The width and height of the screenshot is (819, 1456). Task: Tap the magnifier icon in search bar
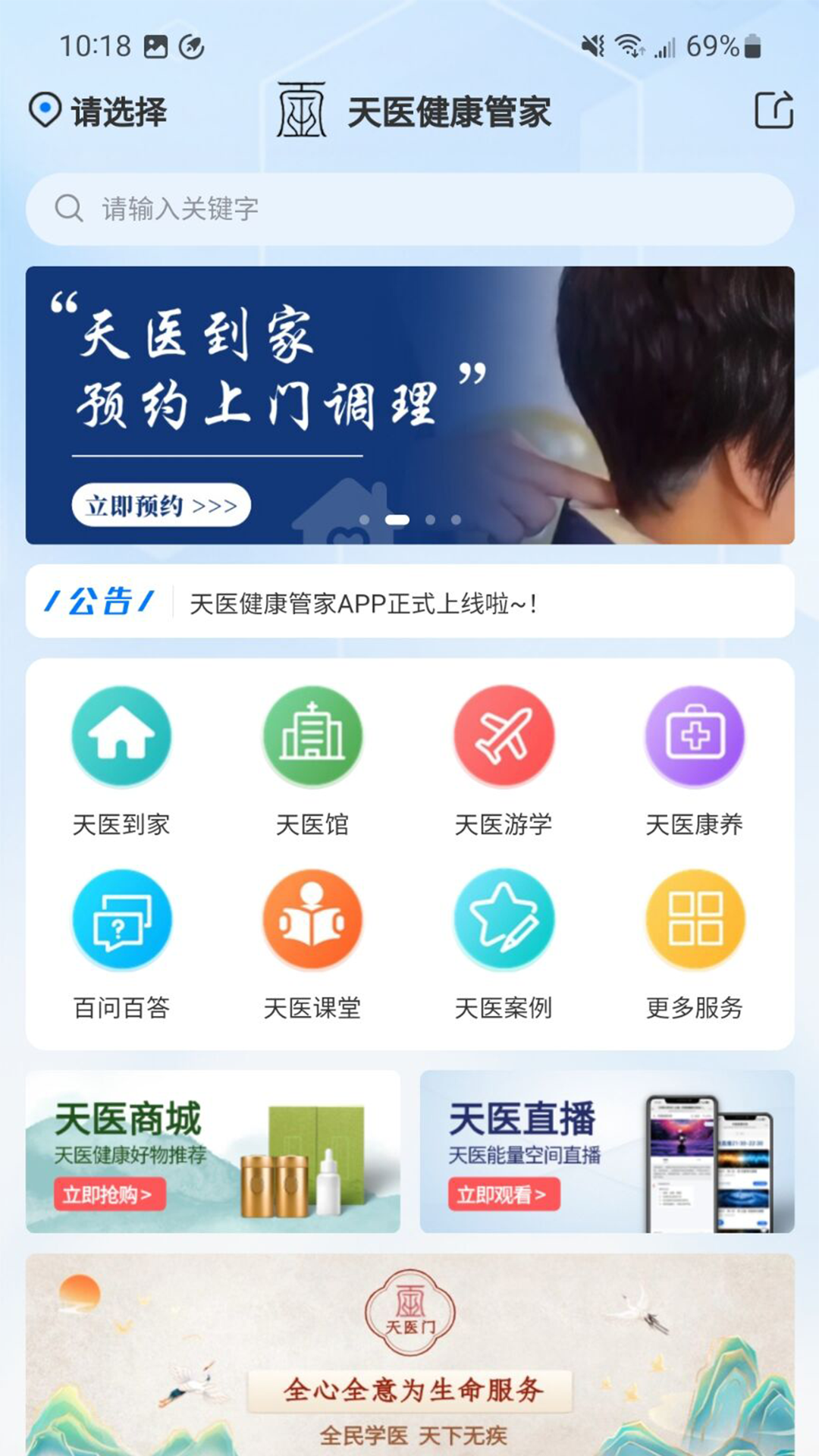point(69,207)
